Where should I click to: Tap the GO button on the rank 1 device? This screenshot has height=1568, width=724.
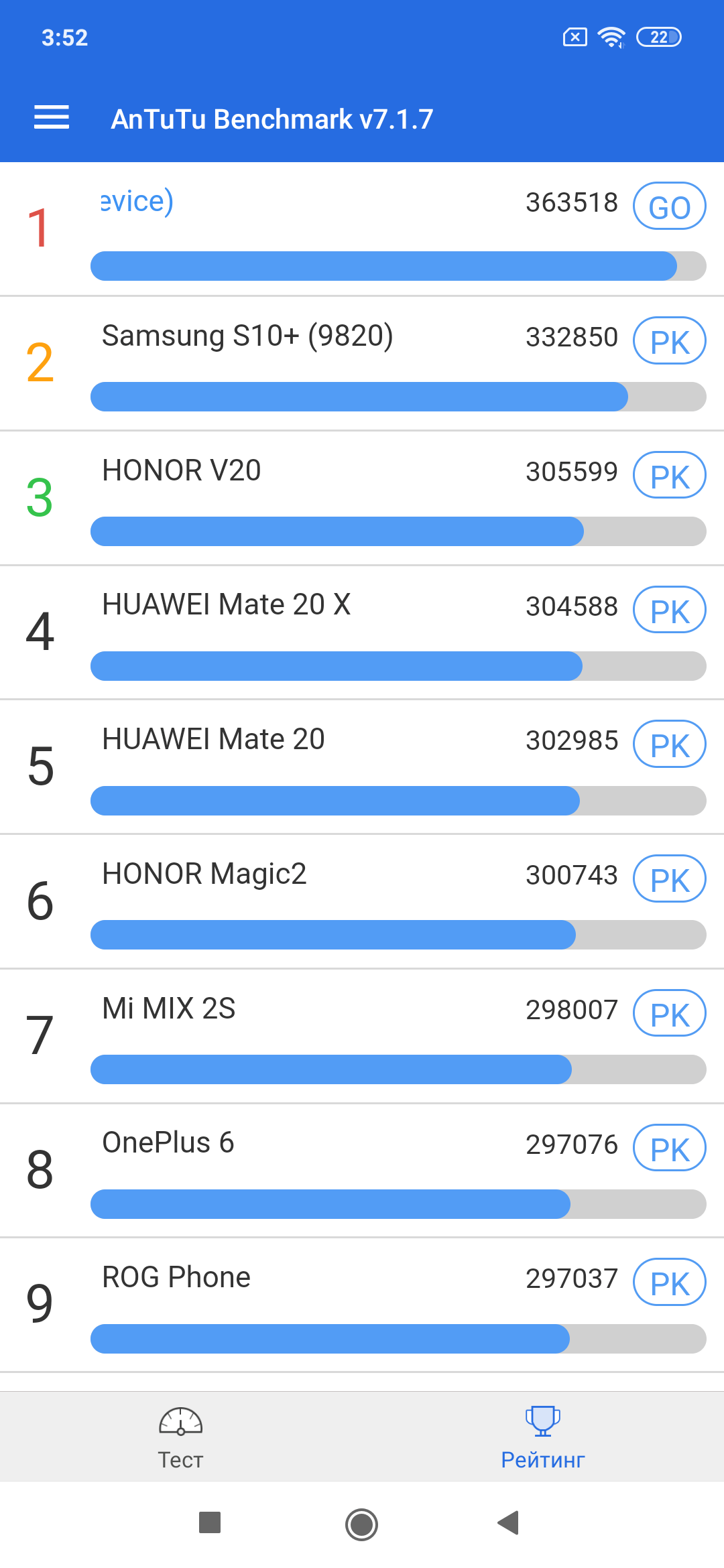(669, 206)
